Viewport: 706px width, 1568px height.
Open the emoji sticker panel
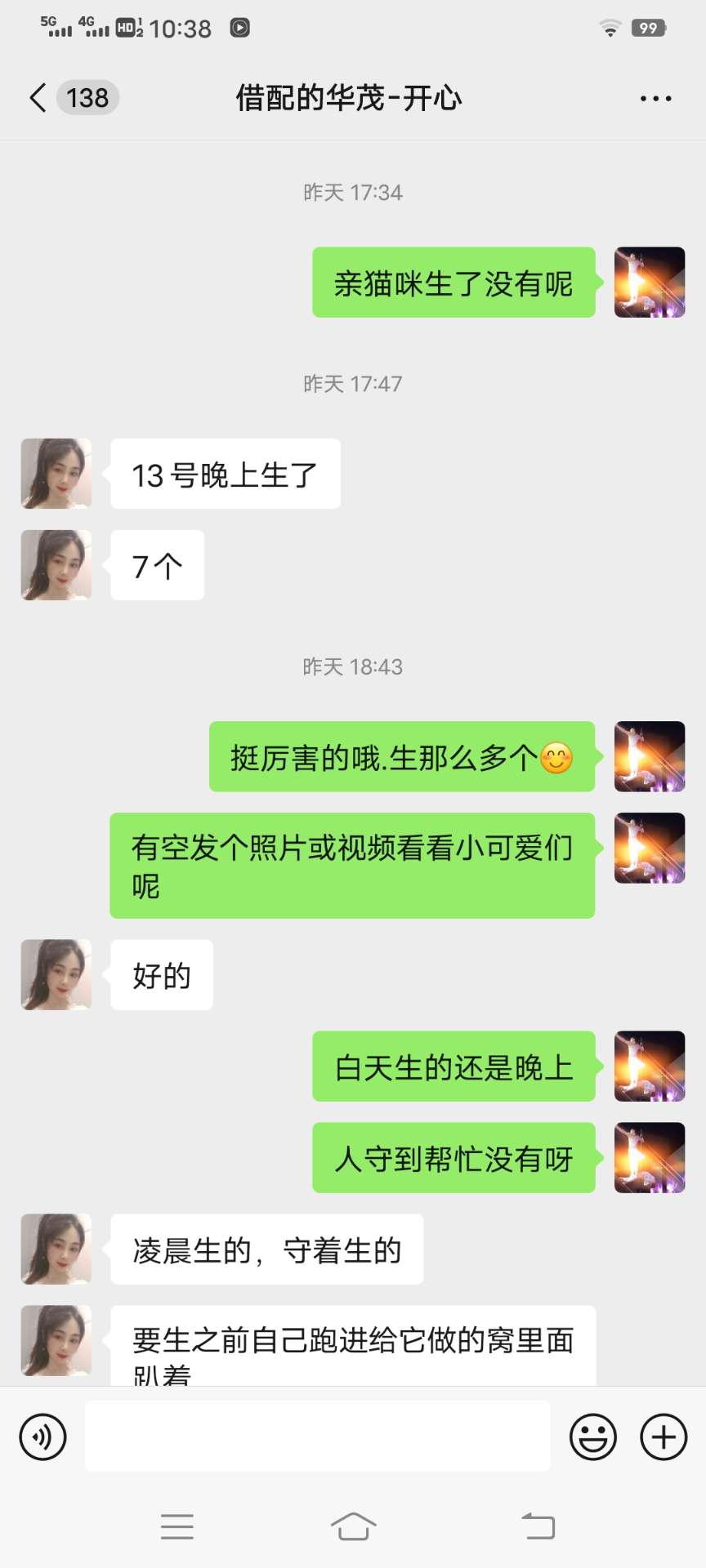tap(593, 1437)
